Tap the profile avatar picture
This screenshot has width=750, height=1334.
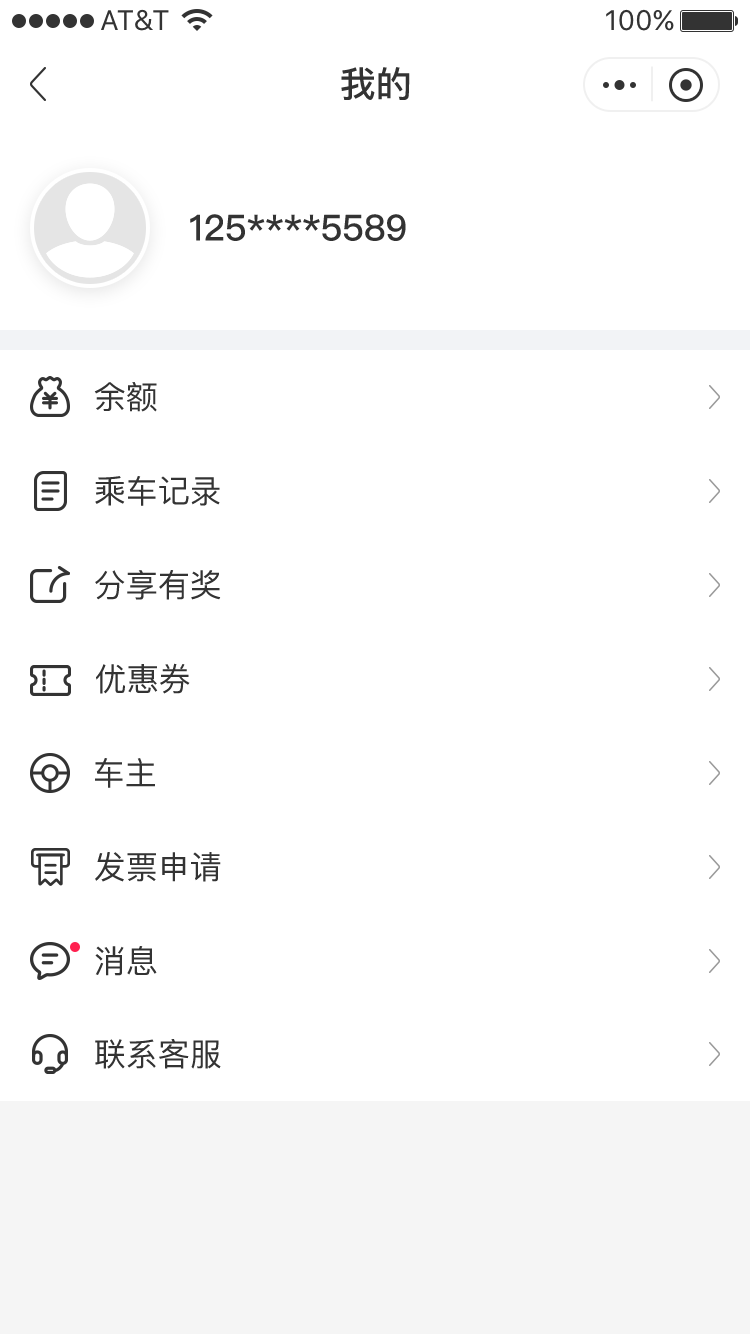coord(90,228)
